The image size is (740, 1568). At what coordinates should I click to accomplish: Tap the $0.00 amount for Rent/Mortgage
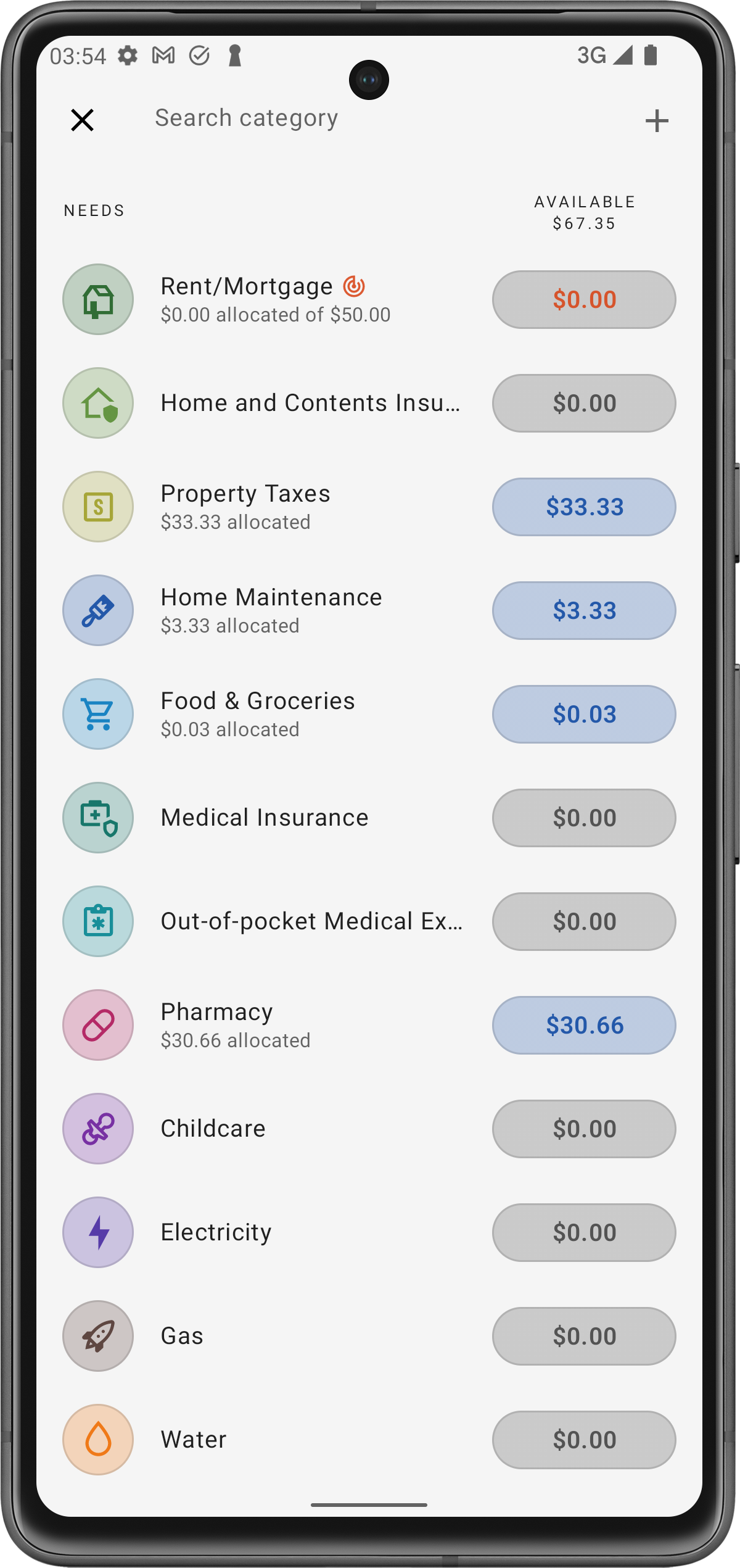tap(583, 300)
